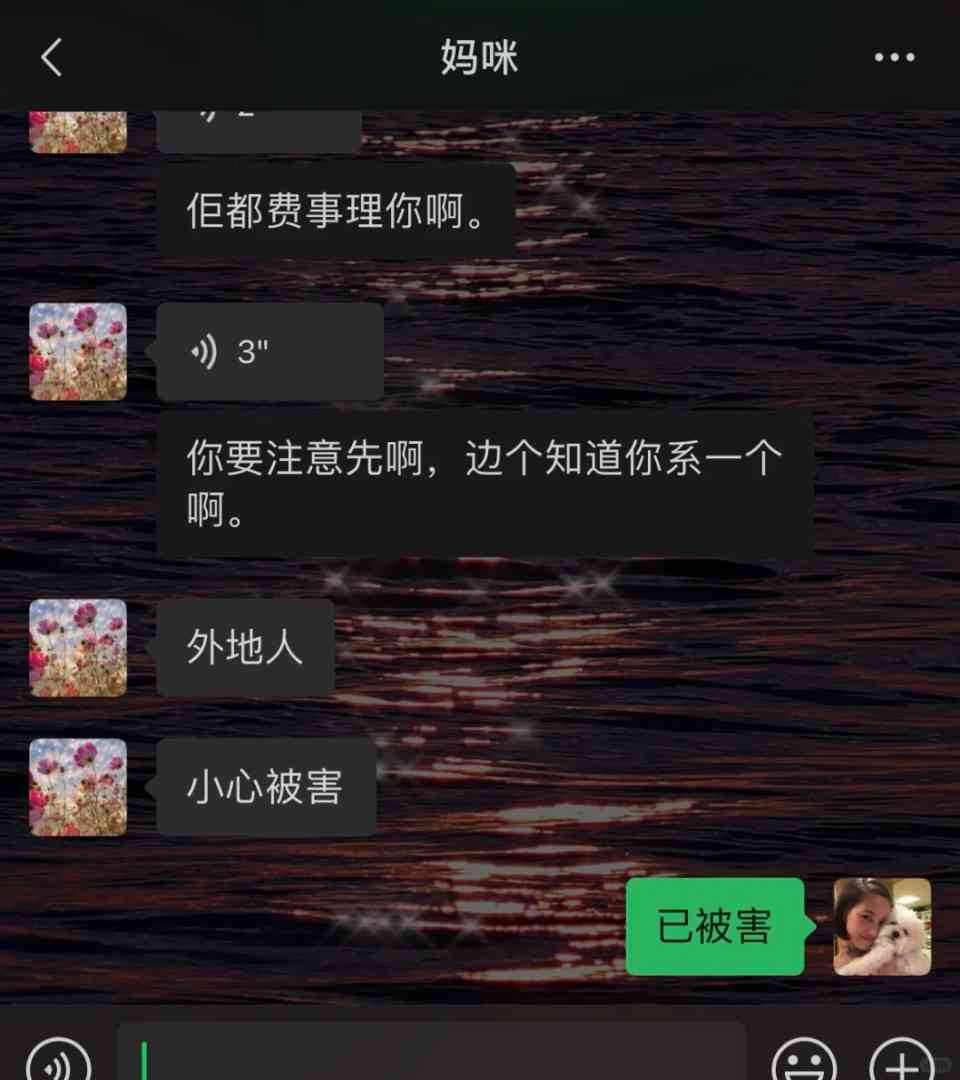Tap the back chevron to exit the chat
The image size is (960, 1080).
point(52,55)
